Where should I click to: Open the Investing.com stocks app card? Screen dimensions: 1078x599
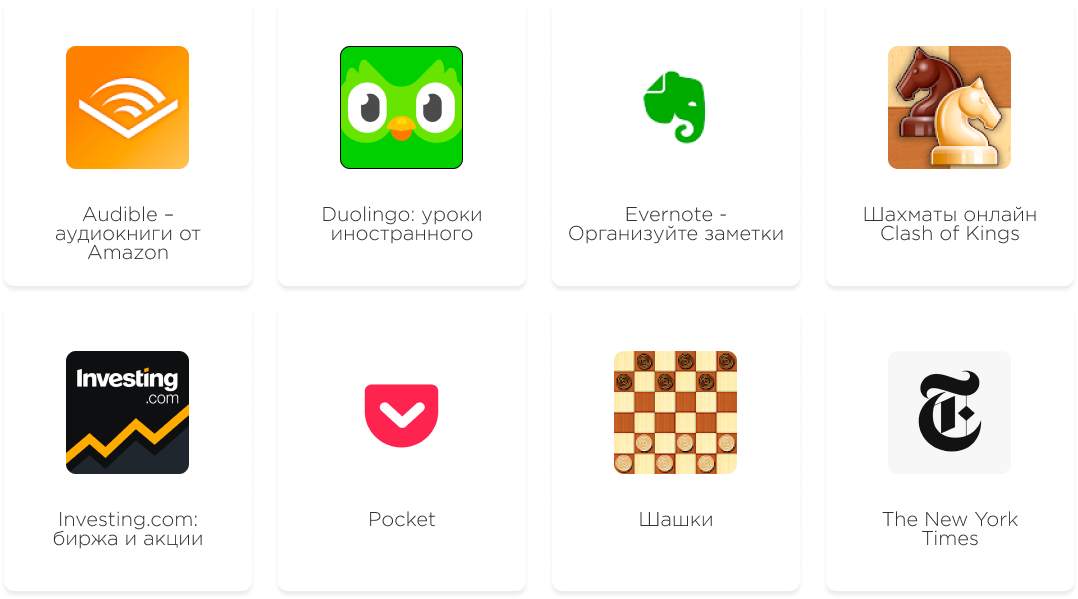127,447
